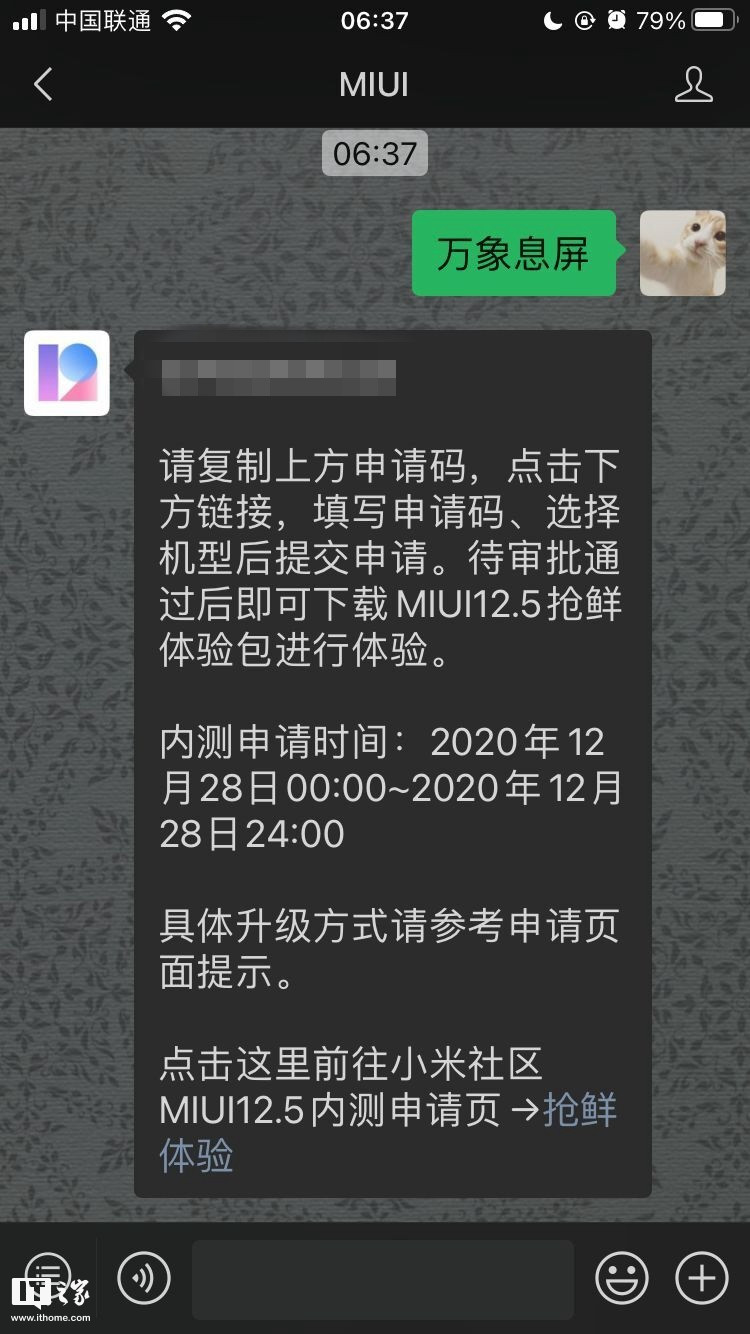The width and height of the screenshot is (750, 1334).
Task: Focus the message text field
Action: click(x=383, y=1279)
